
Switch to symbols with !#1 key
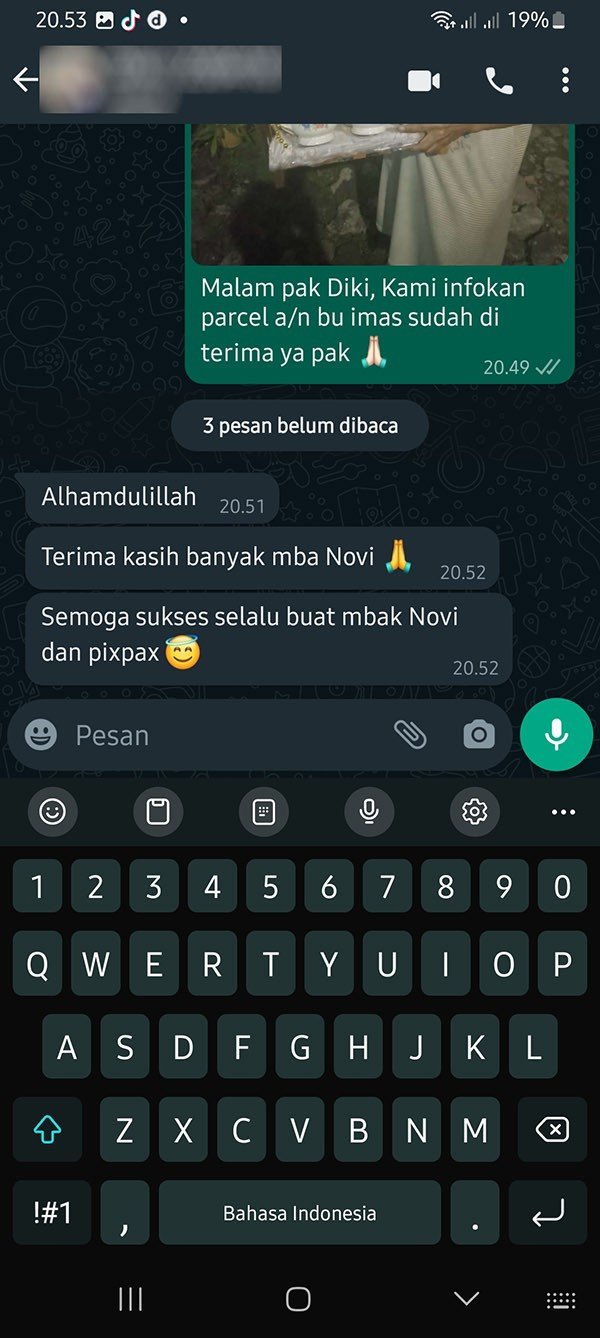(52, 1213)
